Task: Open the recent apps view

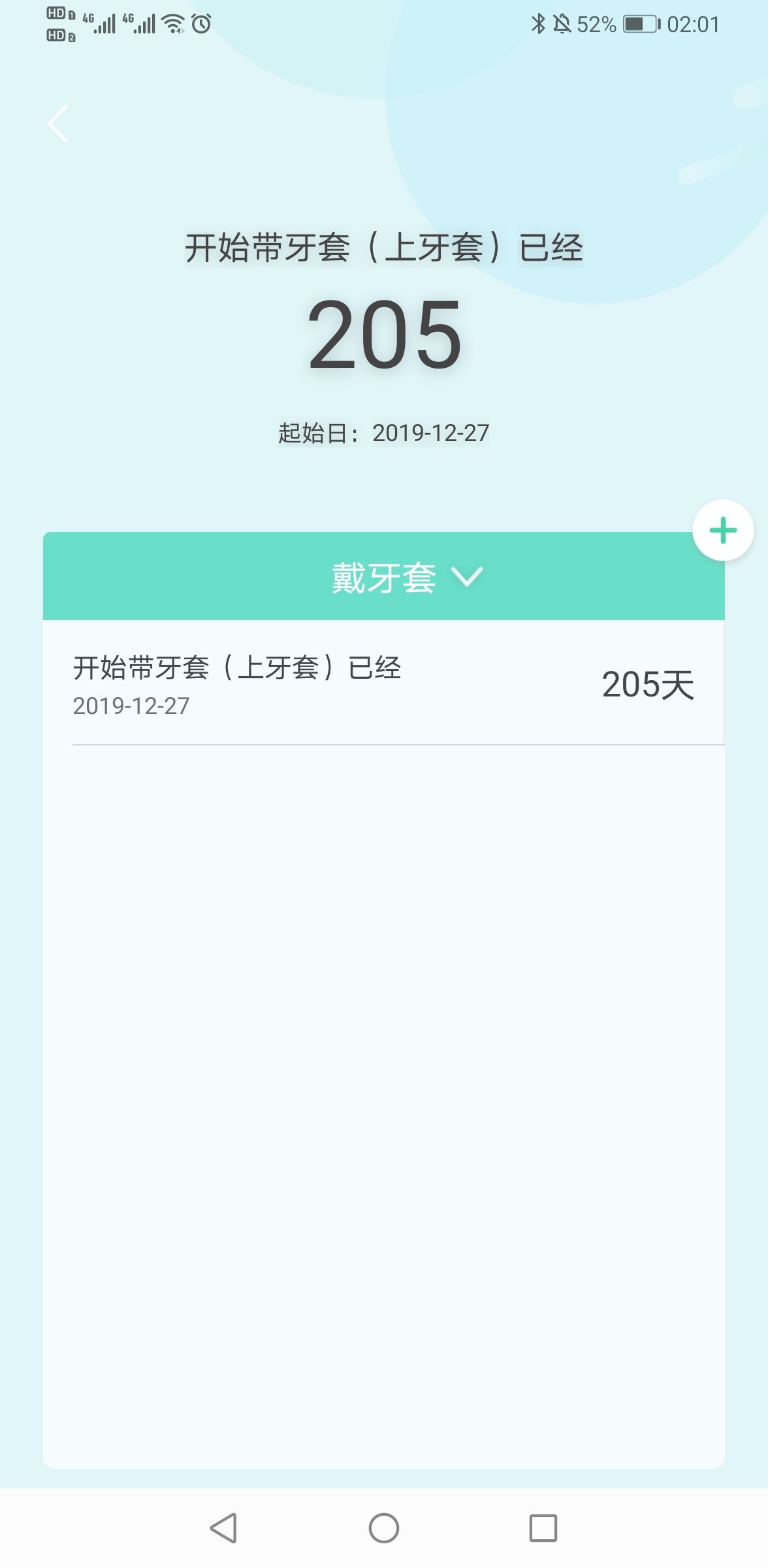Action: [543, 1528]
